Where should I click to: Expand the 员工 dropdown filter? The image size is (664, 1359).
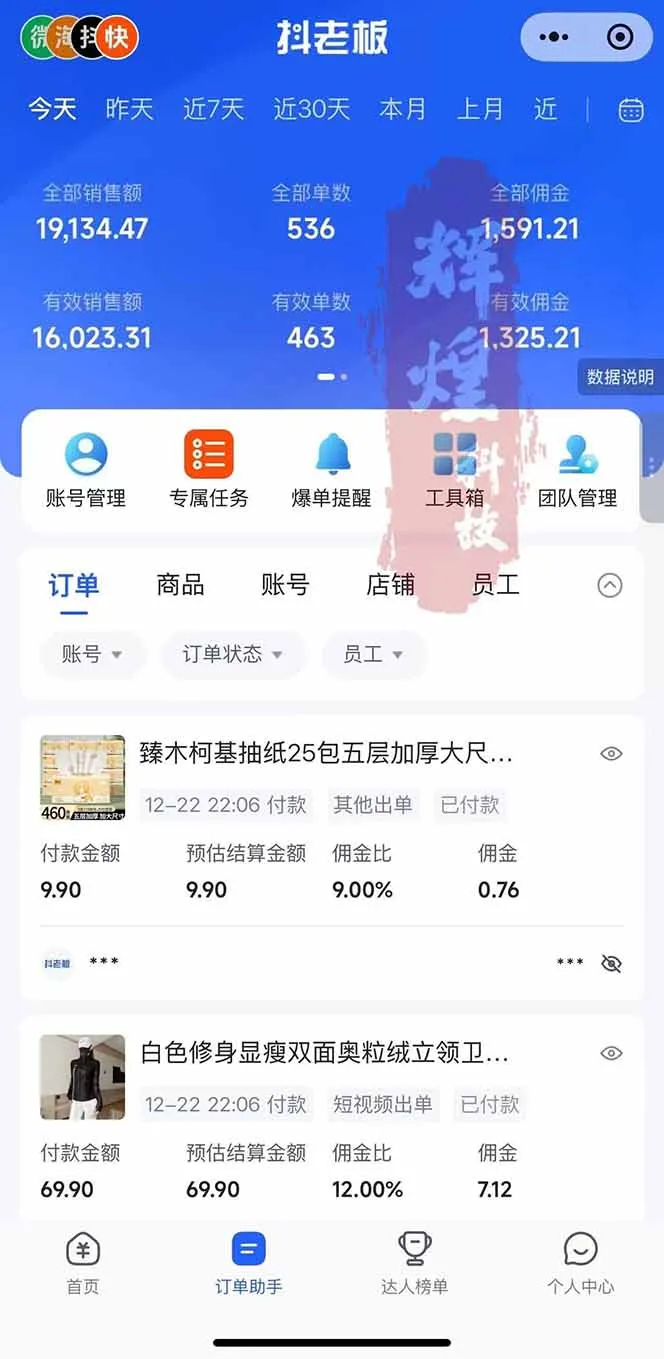(x=373, y=655)
